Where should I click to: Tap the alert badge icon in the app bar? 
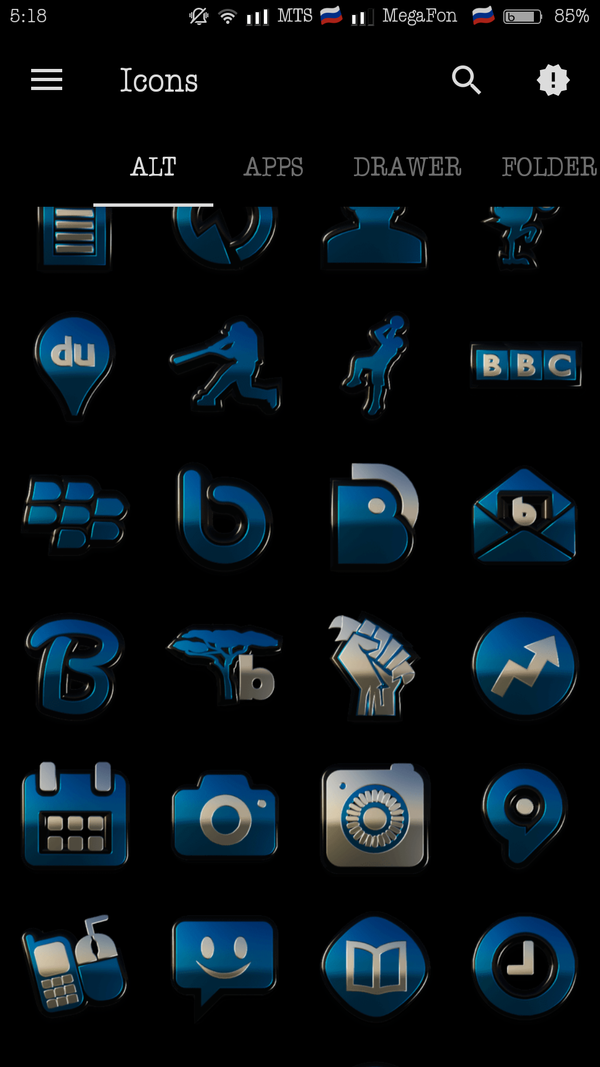tap(553, 80)
